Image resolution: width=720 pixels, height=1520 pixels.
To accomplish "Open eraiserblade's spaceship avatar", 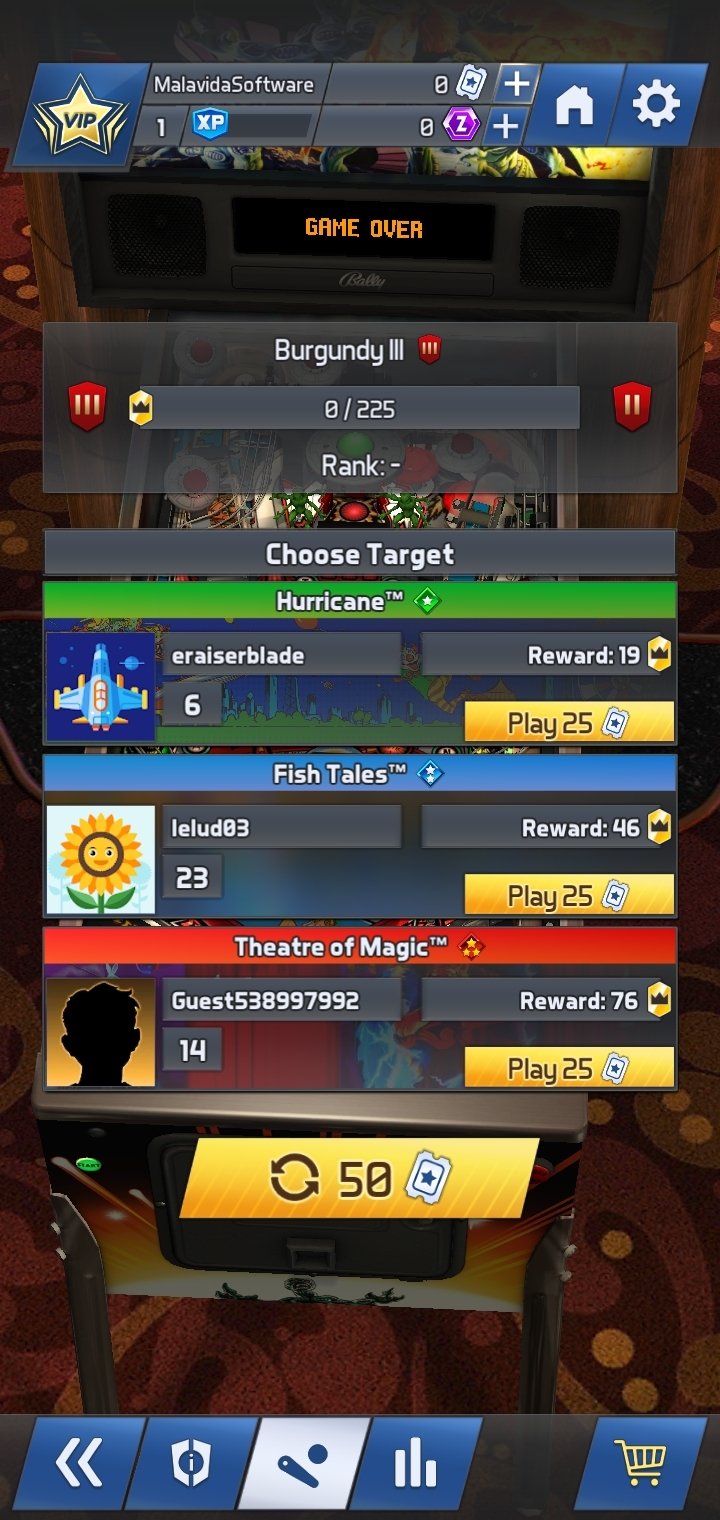I will 101,687.
